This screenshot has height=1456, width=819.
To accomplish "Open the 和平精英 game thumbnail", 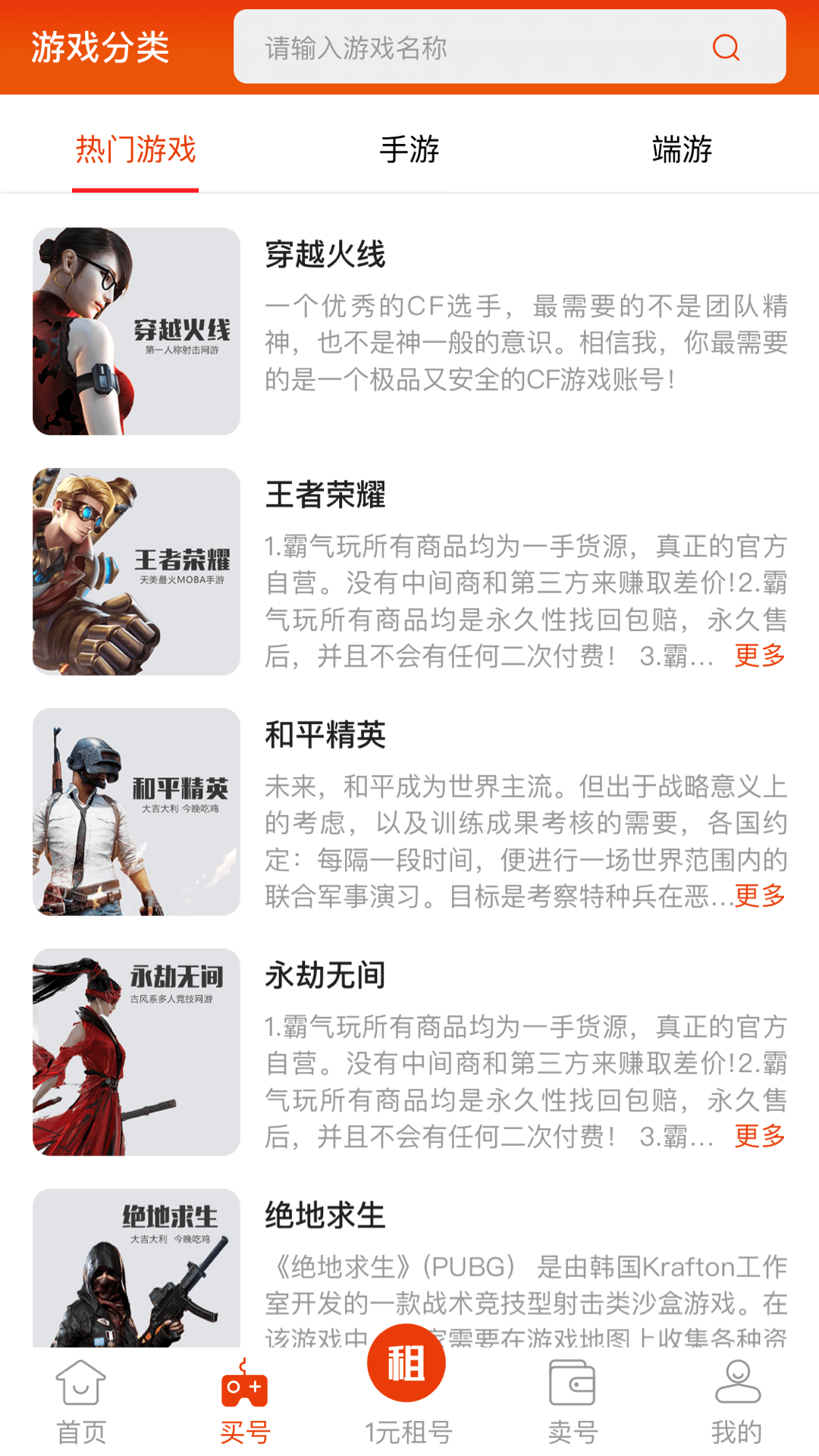I will coord(136,812).
